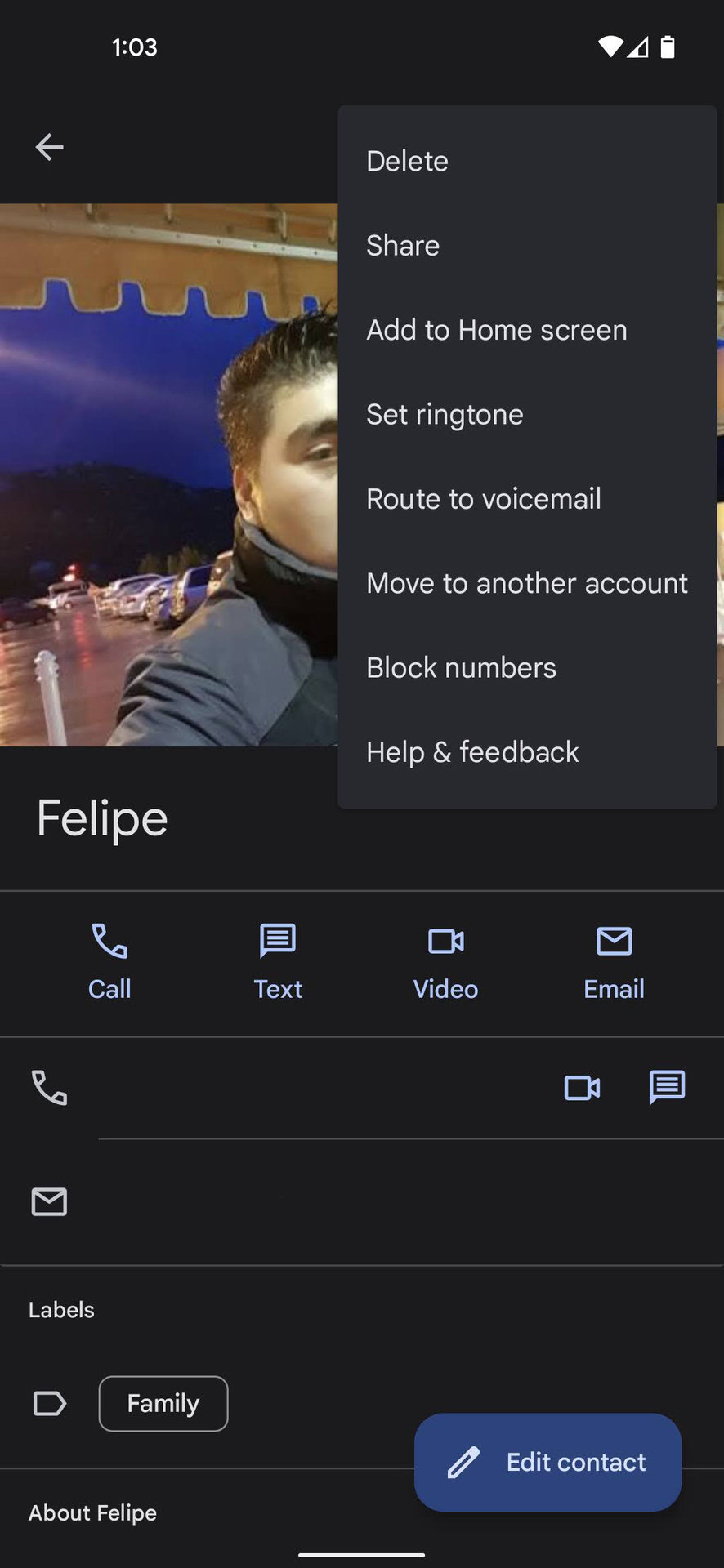Tap Block numbers menu item
This screenshot has width=724, height=1568.
tap(461, 667)
